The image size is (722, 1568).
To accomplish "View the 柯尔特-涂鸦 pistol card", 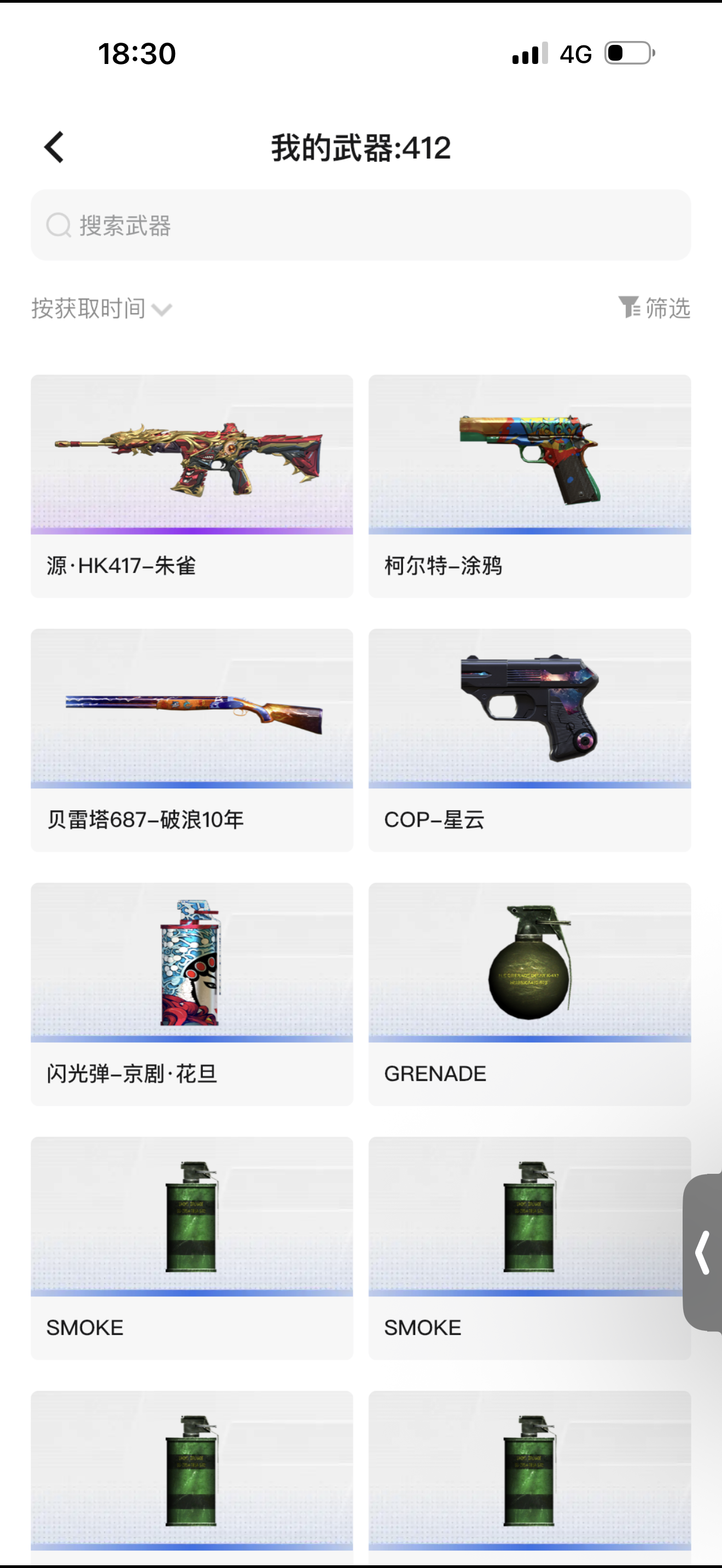I will (x=529, y=485).
